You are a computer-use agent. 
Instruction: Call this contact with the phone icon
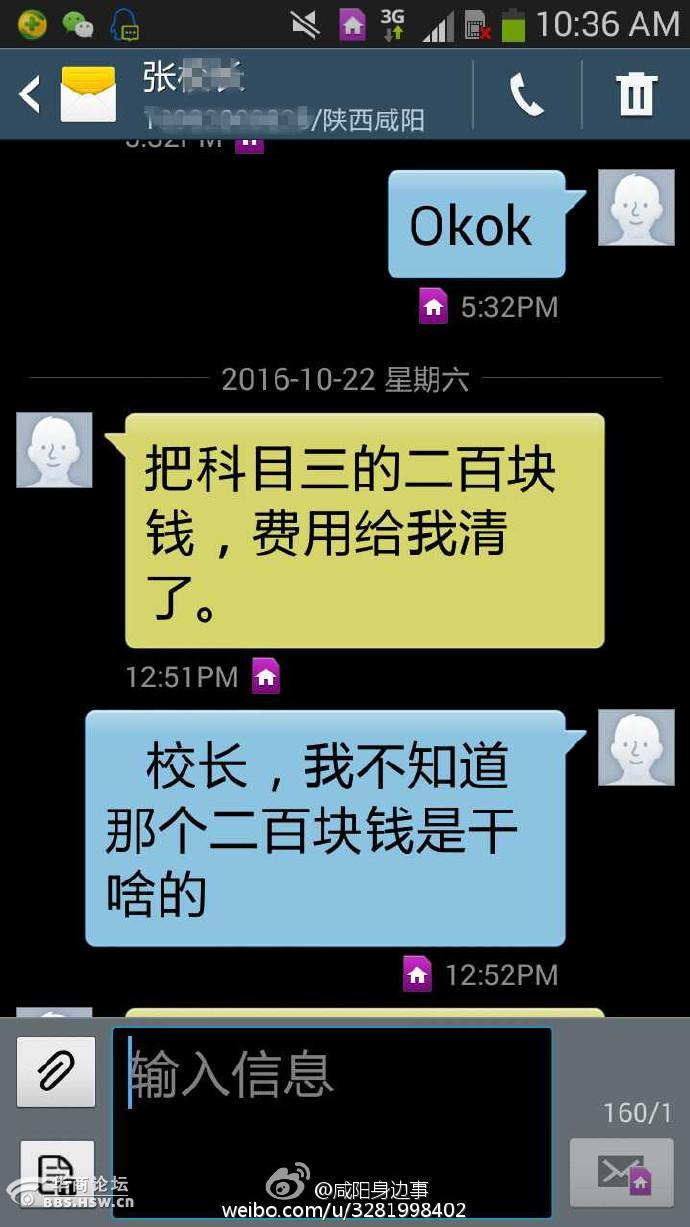tap(527, 95)
